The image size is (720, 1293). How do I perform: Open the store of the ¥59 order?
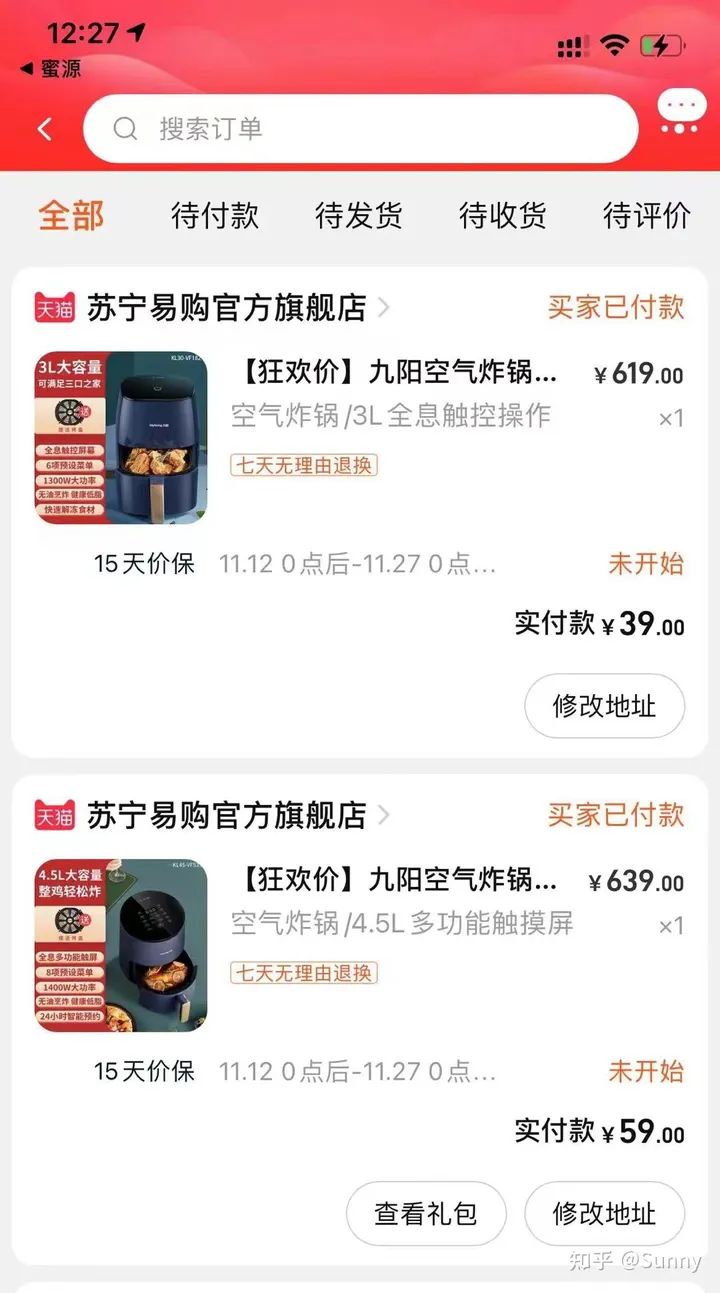226,815
